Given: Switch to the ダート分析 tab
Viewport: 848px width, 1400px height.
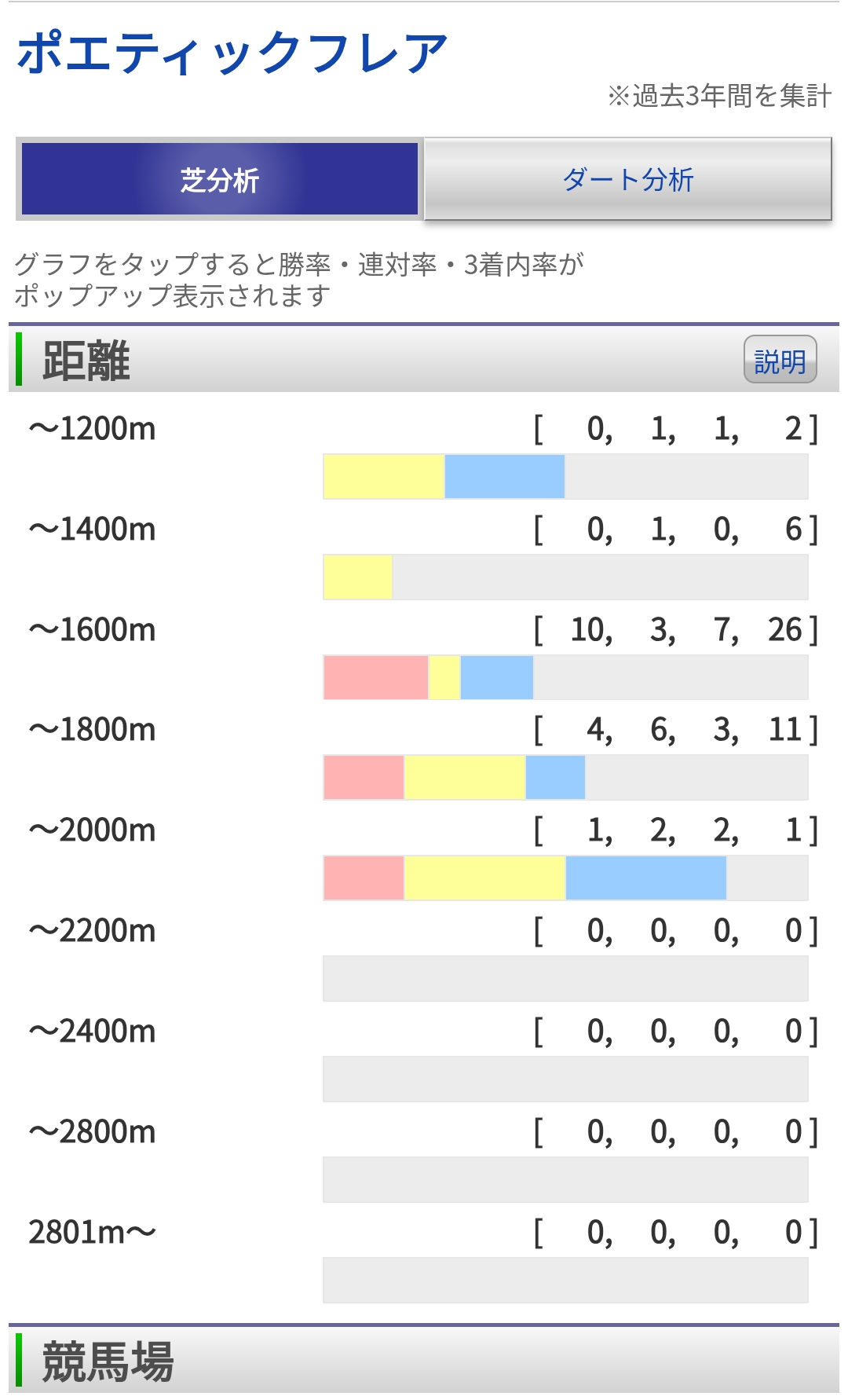Looking at the screenshot, I should click(627, 179).
